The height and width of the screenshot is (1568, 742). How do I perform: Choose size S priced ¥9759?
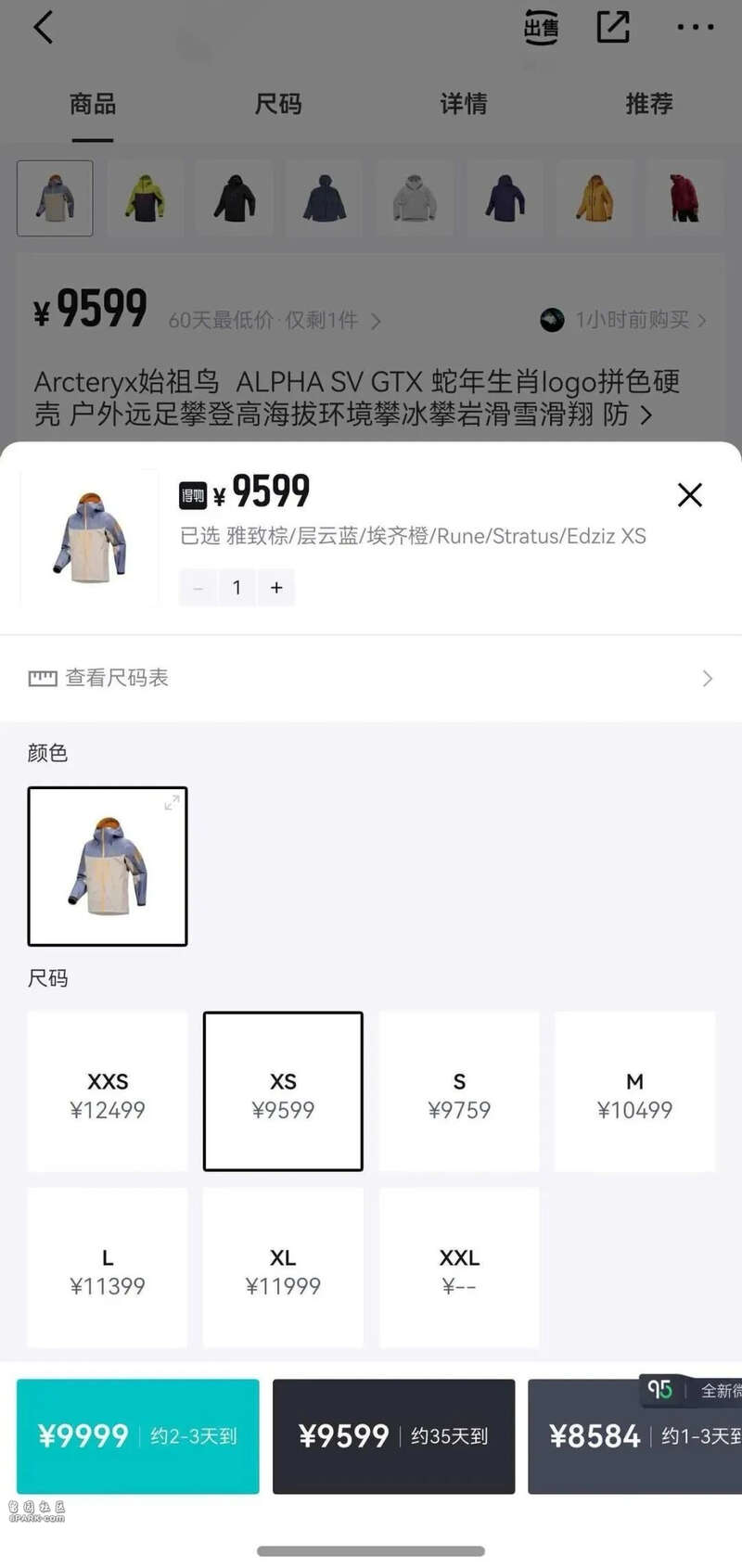coord(459,1092)
